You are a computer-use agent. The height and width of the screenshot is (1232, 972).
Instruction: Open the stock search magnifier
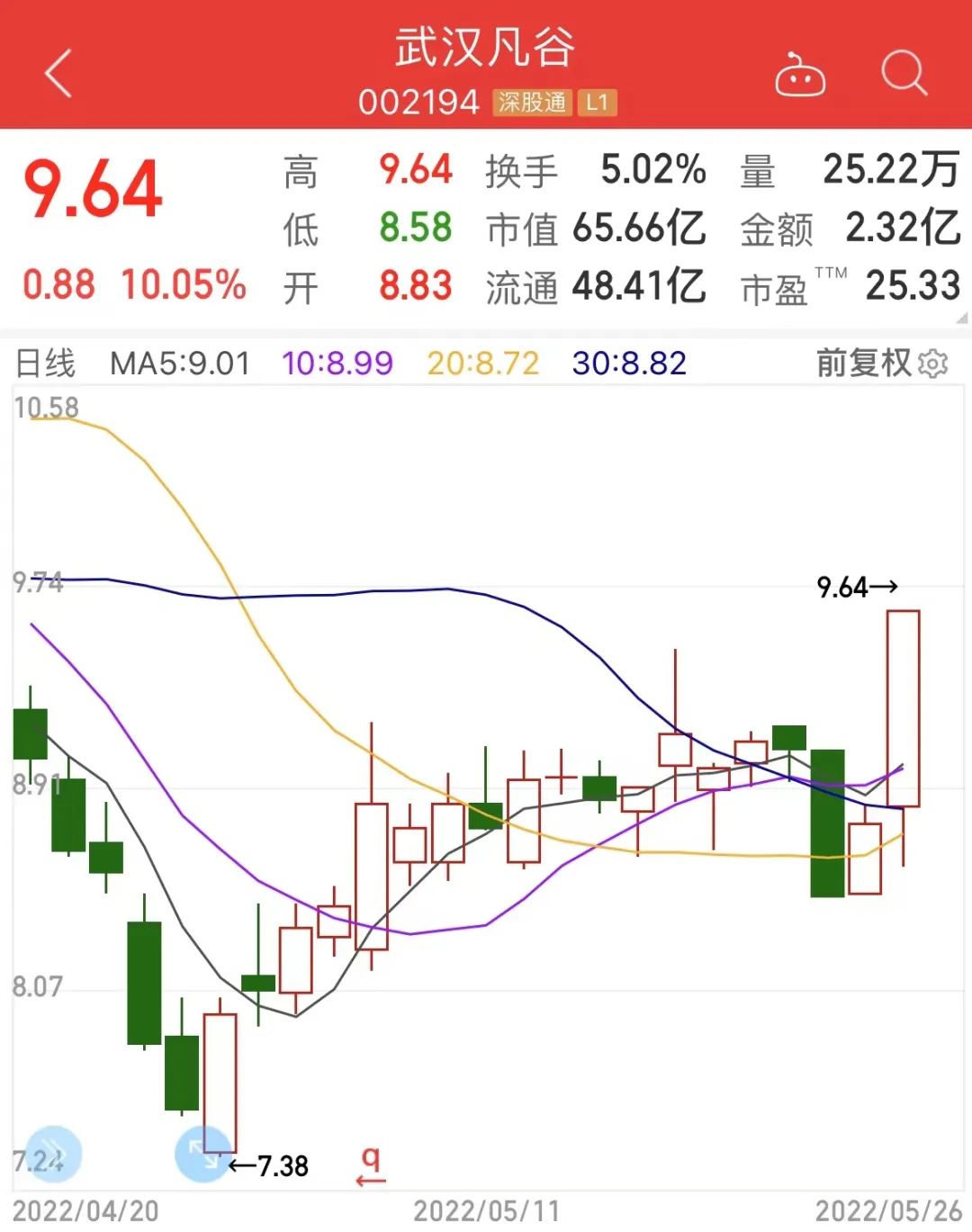coord(903,74)
